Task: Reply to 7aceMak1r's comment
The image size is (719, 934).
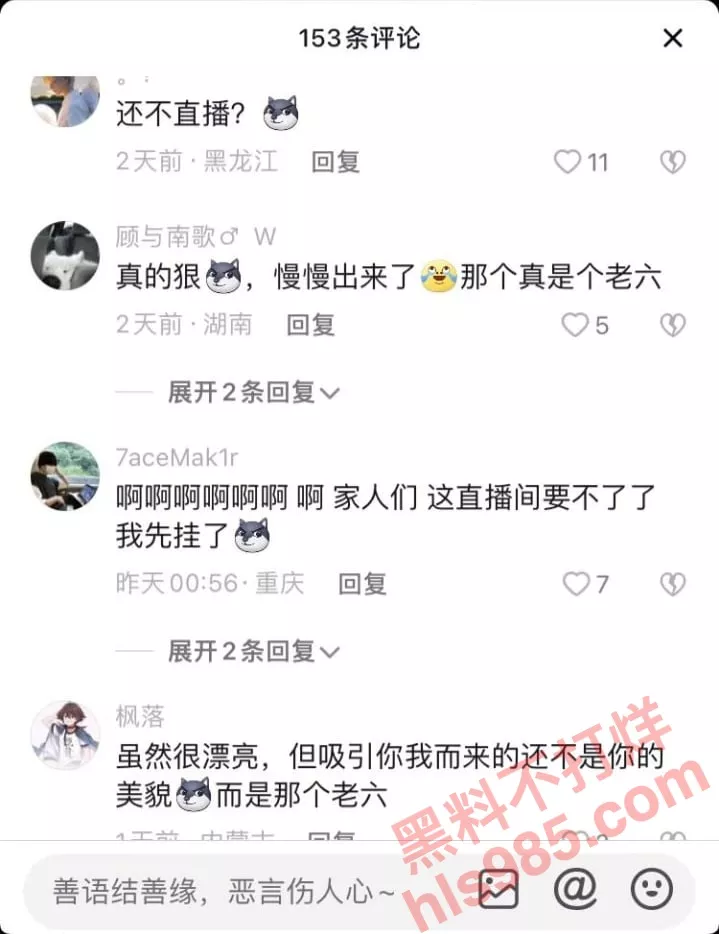Action: 362,584
